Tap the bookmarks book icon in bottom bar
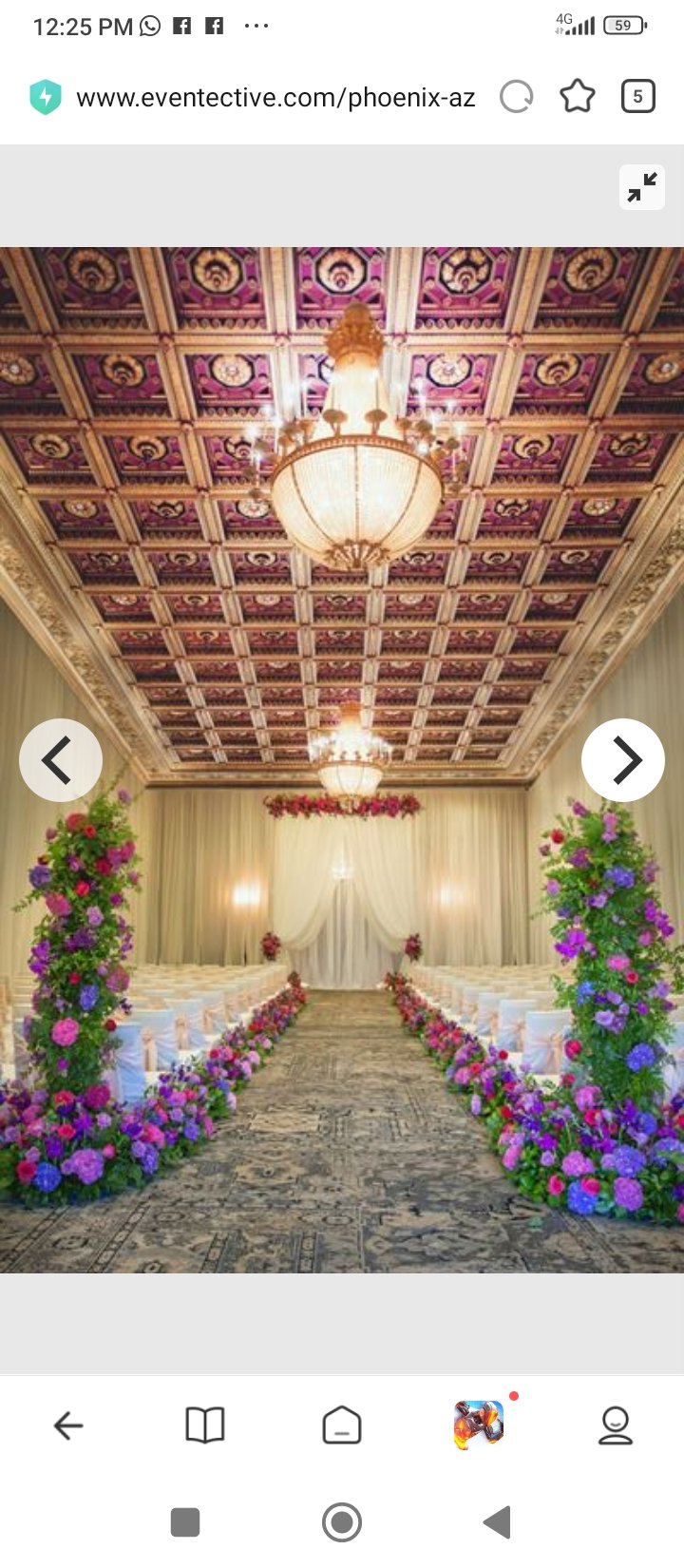Image resolution: width=684 pixels, height=1568 pixels. (205, 1425)
